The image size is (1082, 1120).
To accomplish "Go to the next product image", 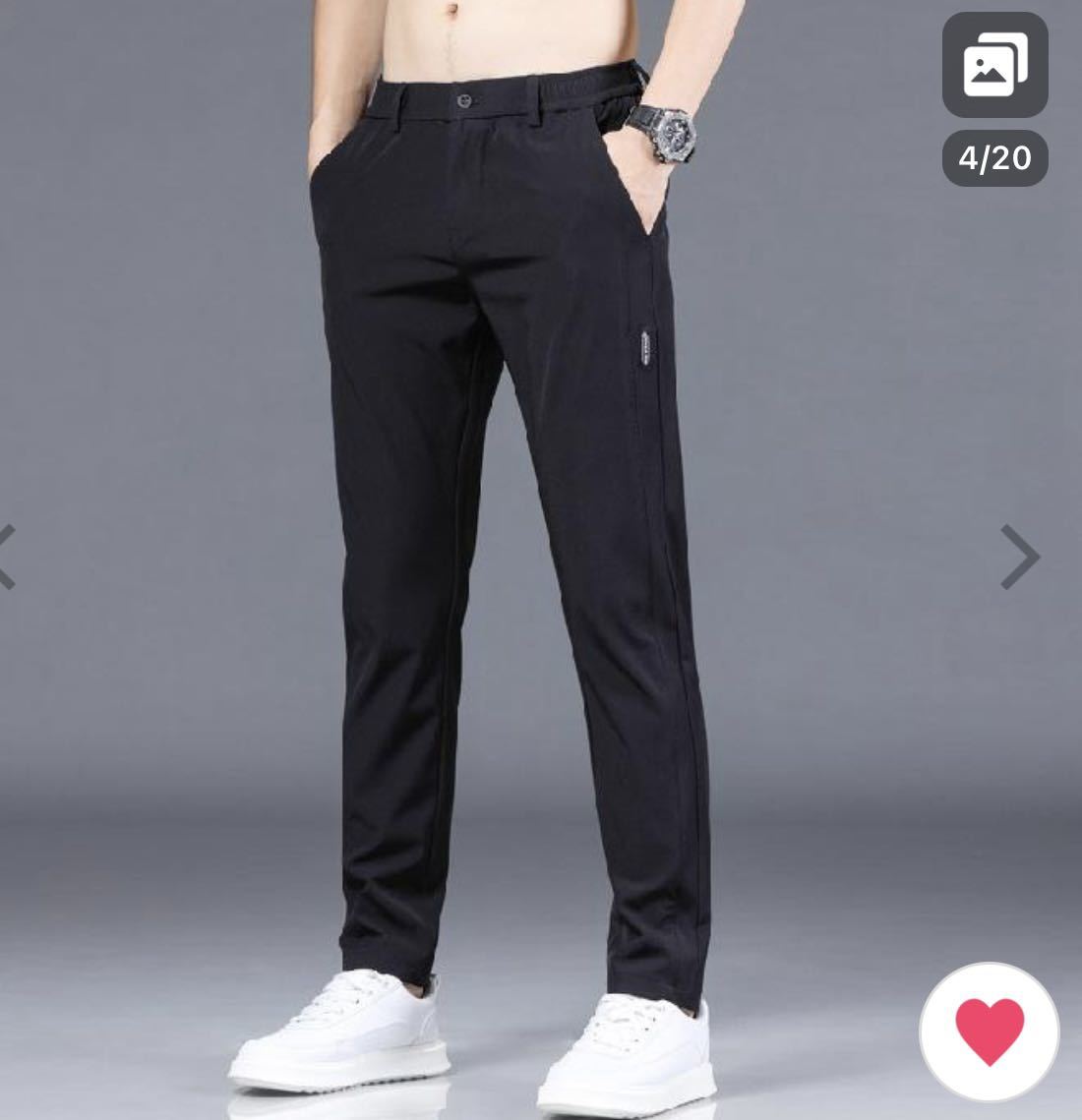I will [1020, 557].
